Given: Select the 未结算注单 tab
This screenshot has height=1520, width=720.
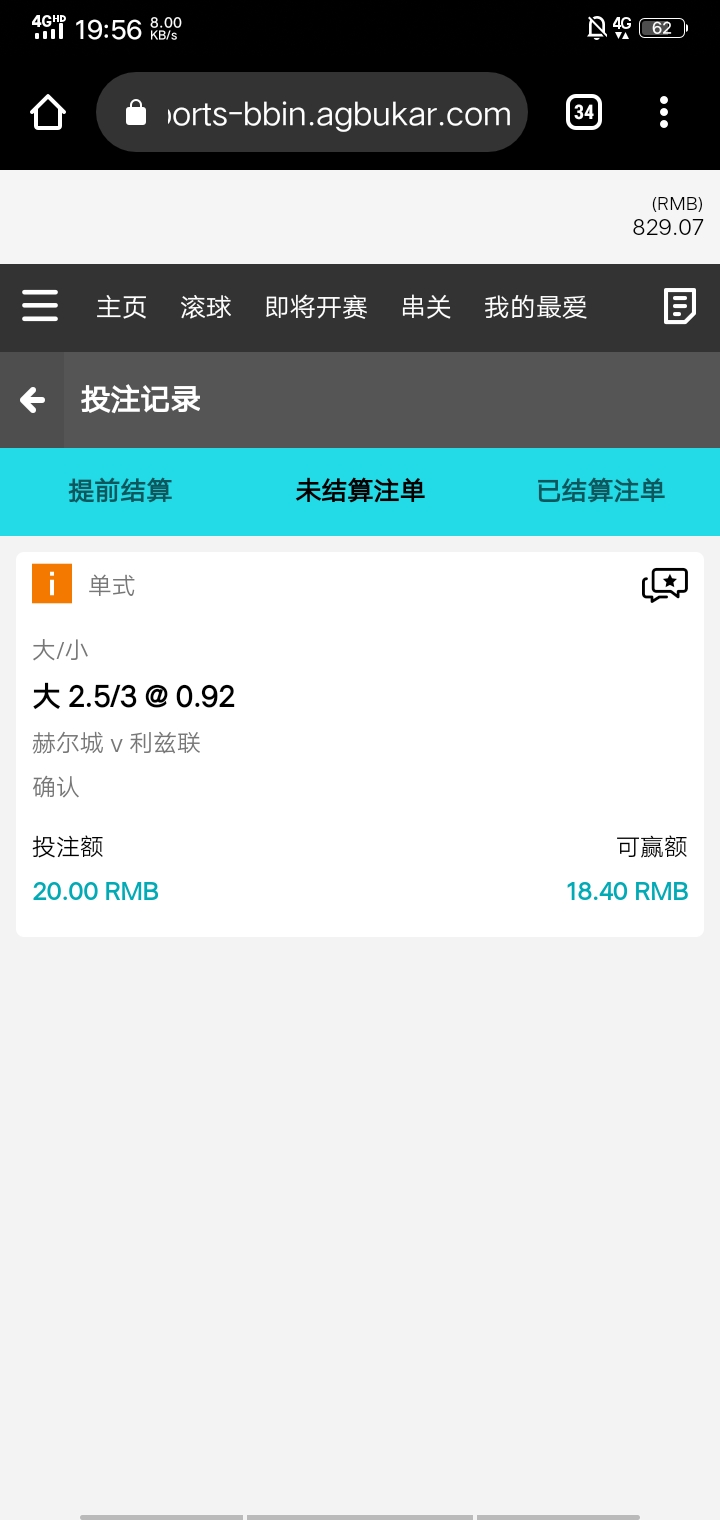Looking at the screenshot, I should pos(360,491).
